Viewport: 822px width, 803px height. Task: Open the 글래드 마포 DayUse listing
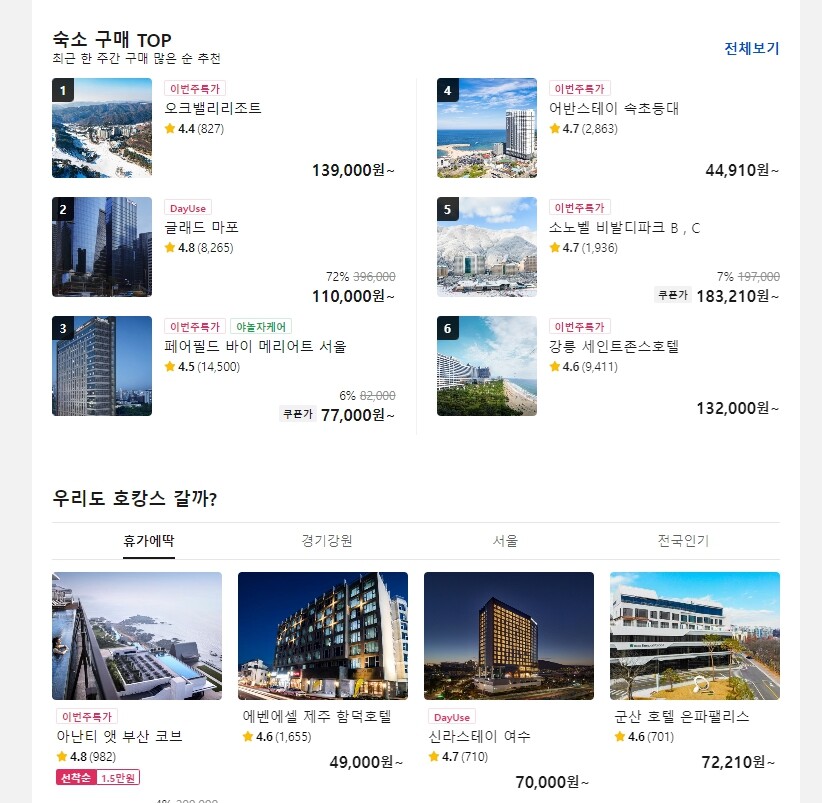click(201, 228)
